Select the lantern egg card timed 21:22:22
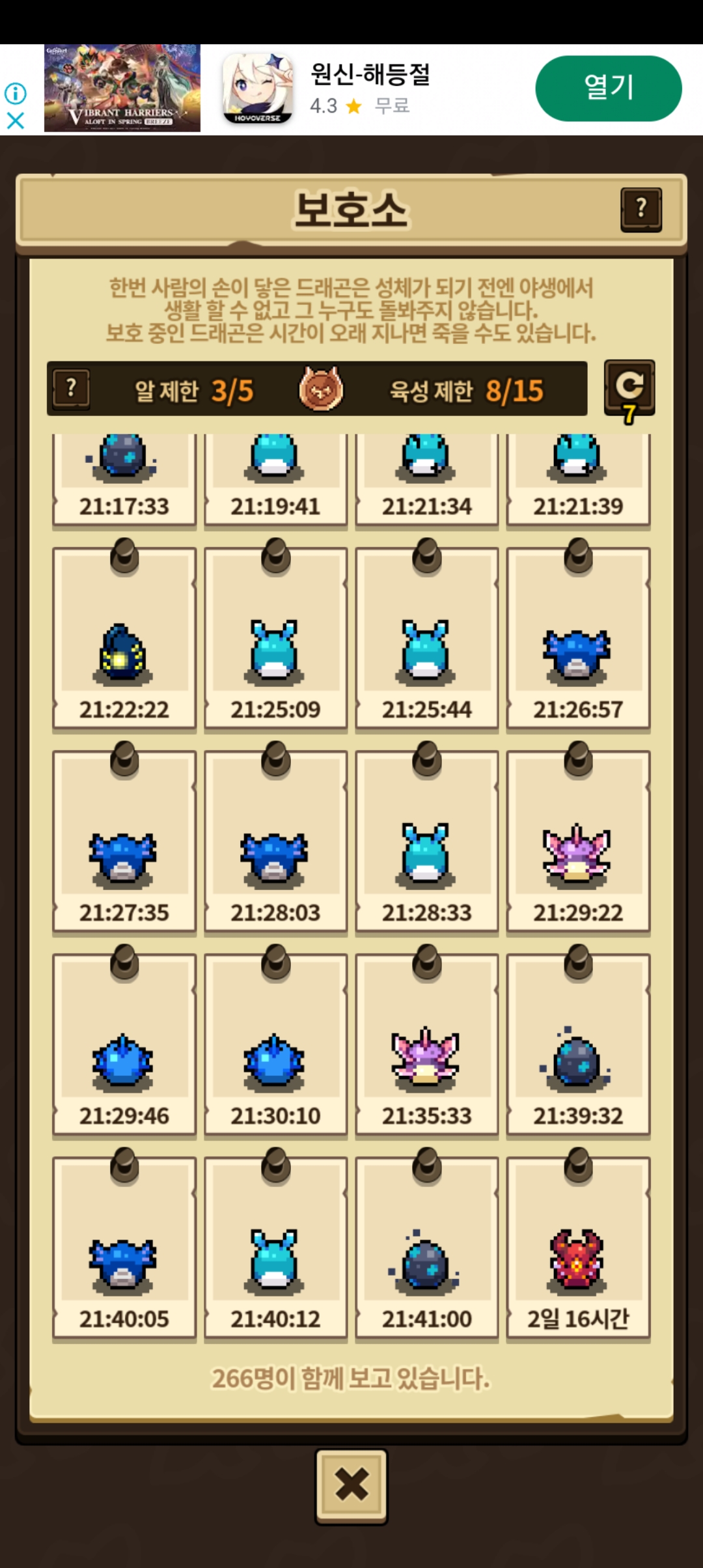Screen dimensions: 703x1568 pos(124,641)
